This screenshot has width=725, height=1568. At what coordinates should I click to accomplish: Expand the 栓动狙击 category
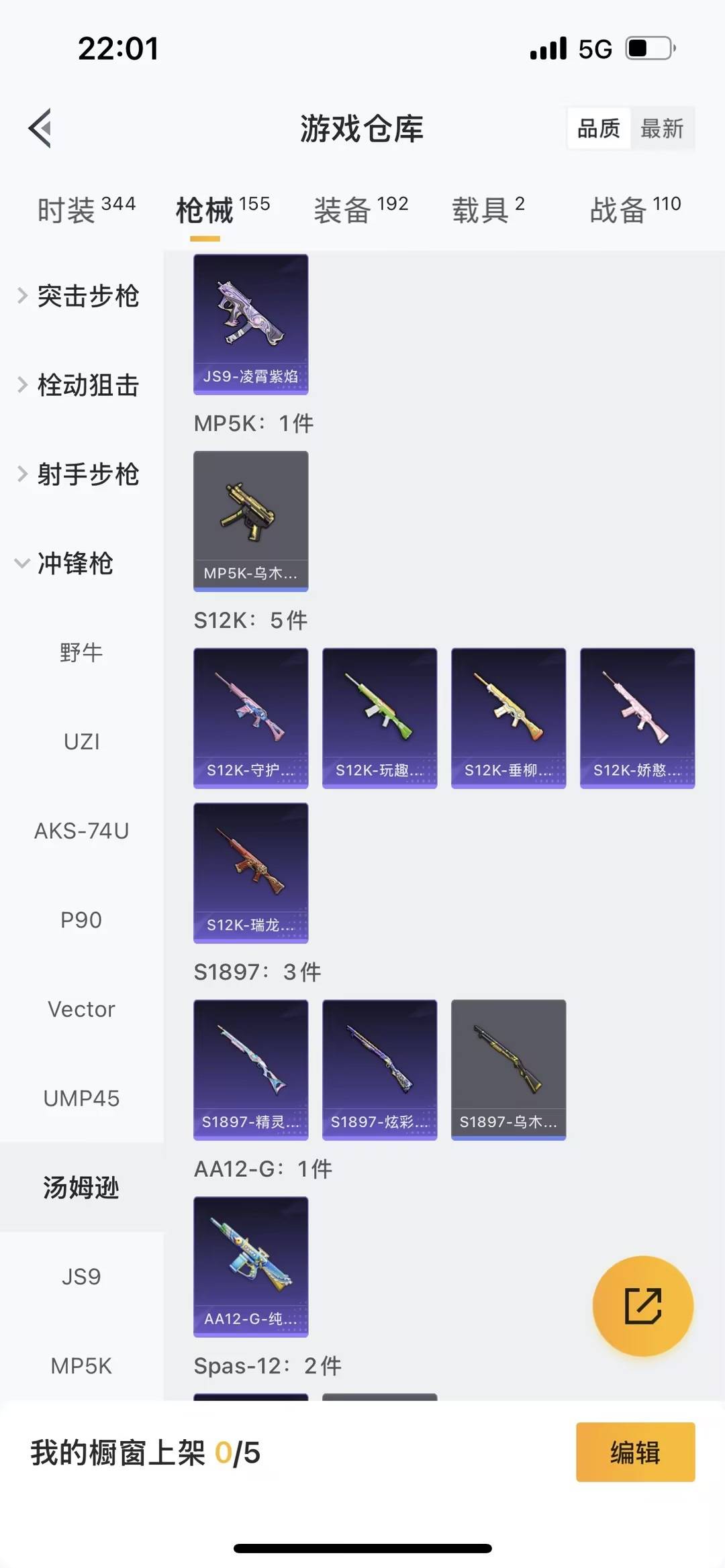[87, 385]
